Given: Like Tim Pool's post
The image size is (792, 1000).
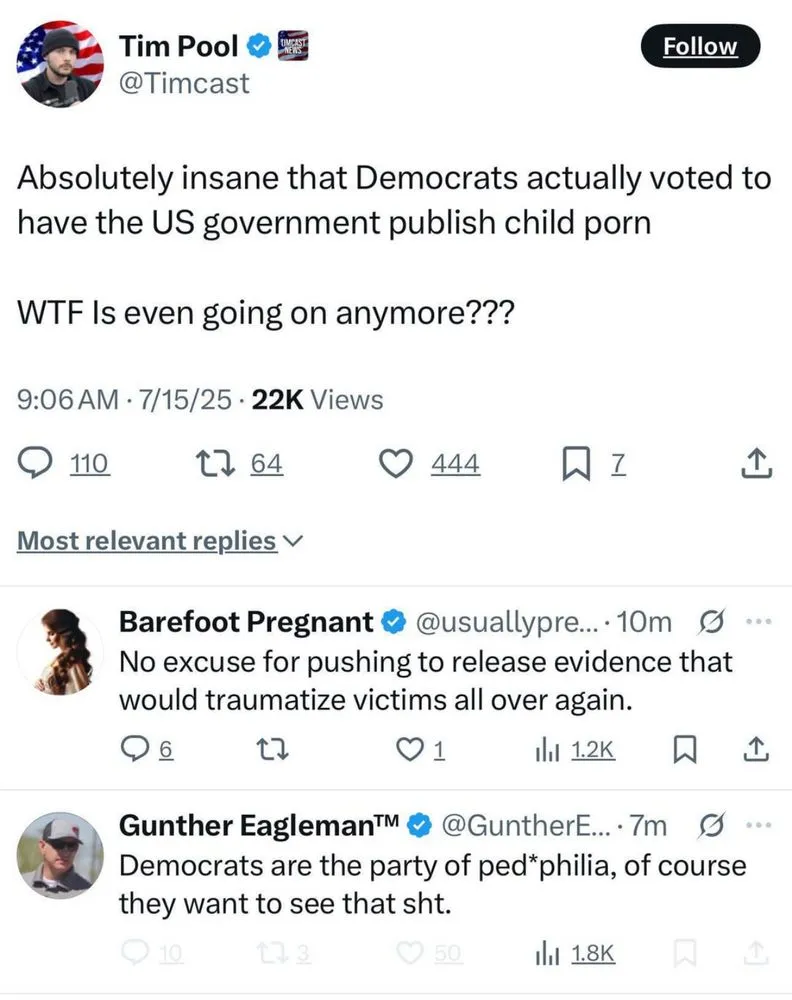Looking at the screenshot, I should point(400,464).
